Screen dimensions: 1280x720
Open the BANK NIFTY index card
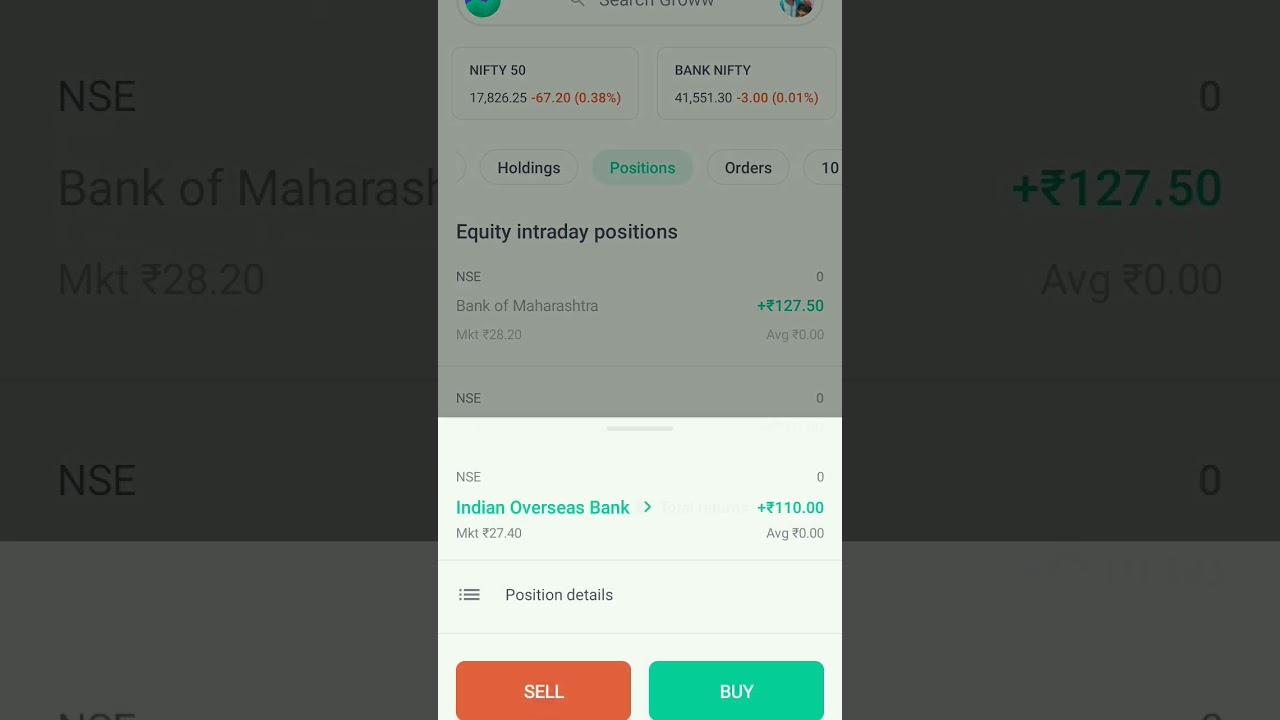tap(746, 84)
